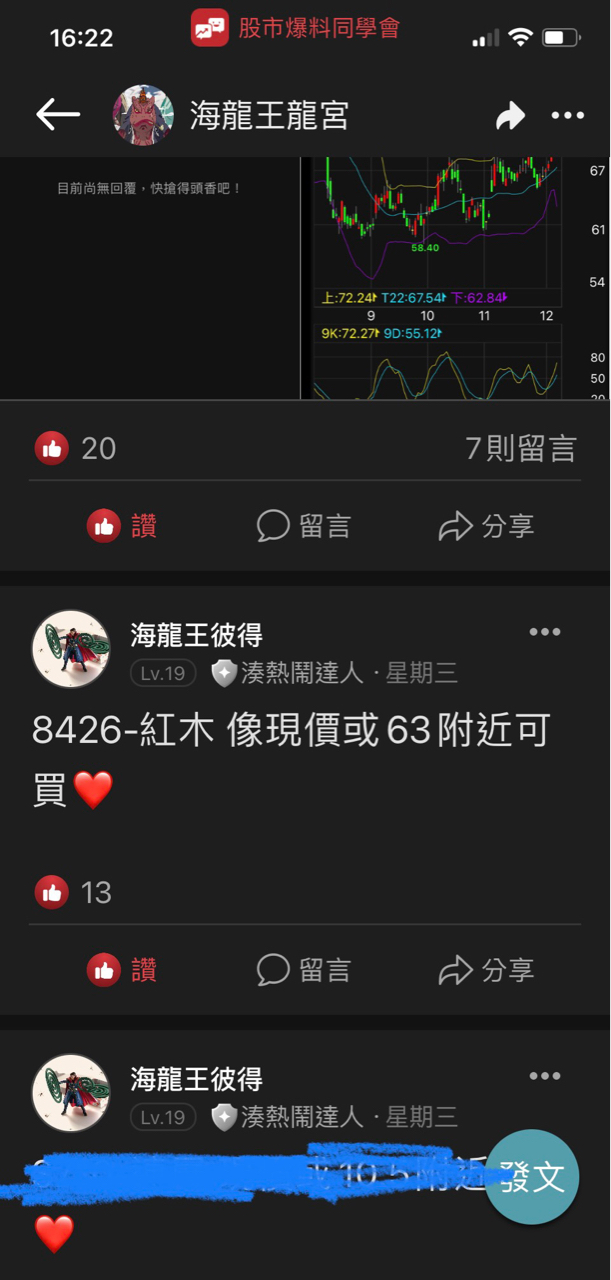The height and width of the screenshot is (1280, 611).
Task: Comment on the post with 7則留言
Action: tap(304, 526)
